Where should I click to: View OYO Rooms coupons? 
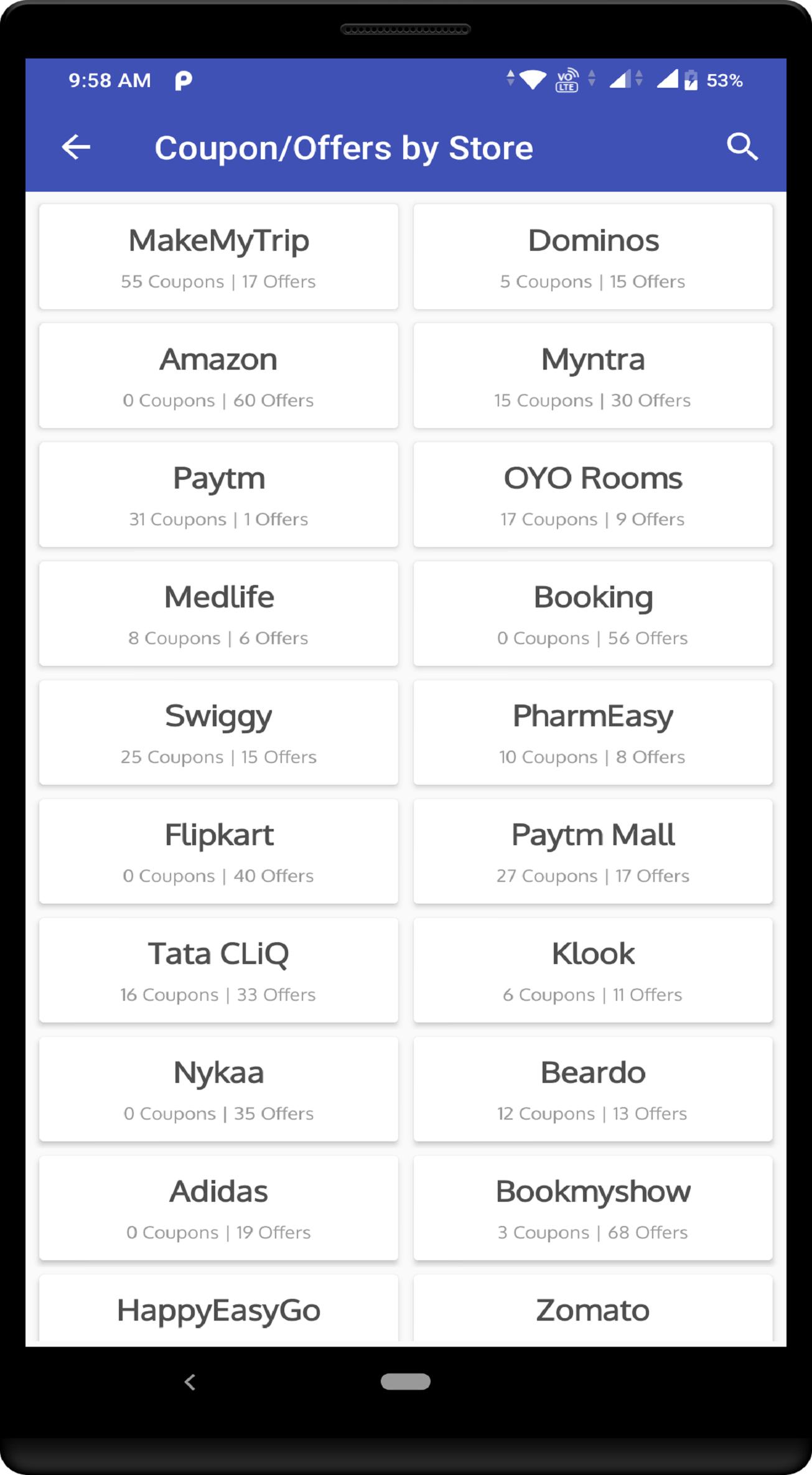click(592, 495)
